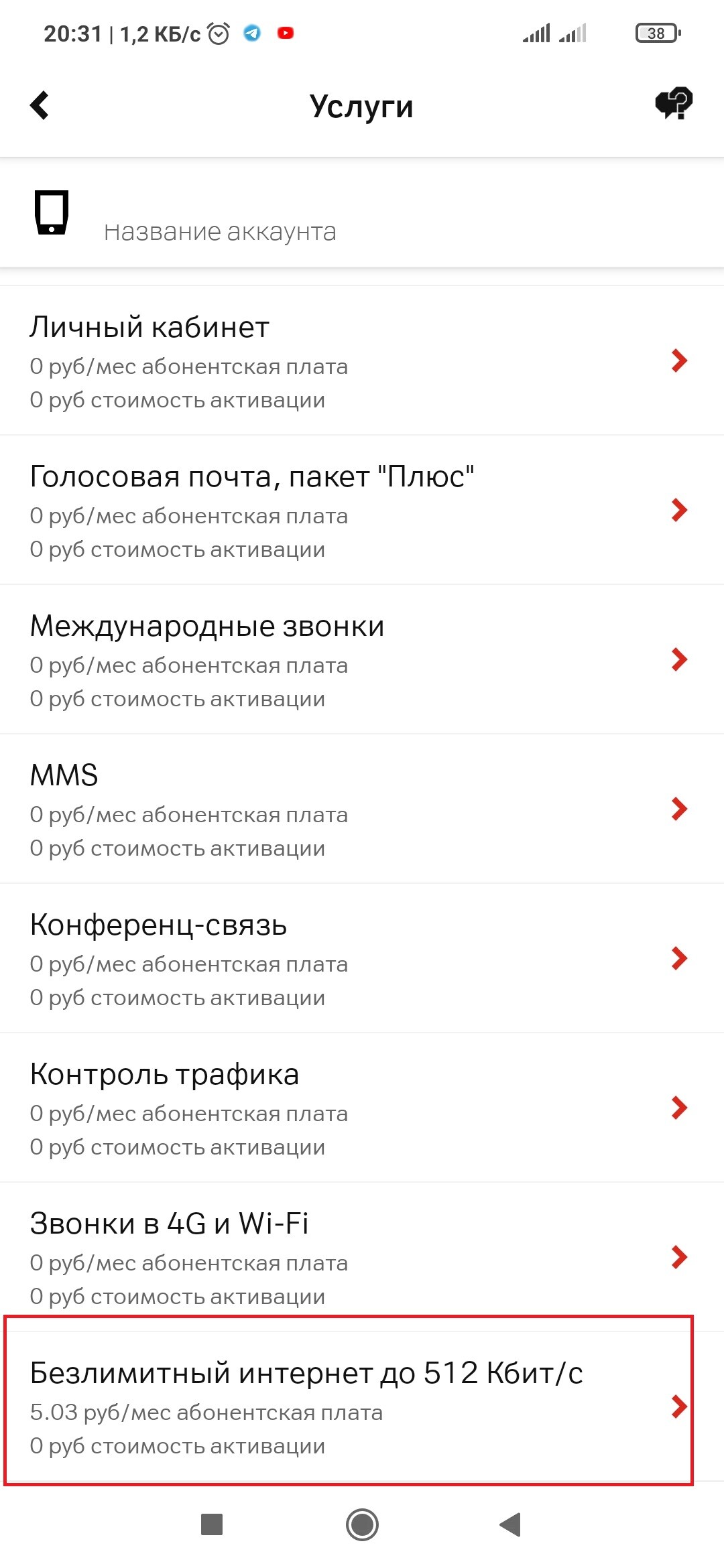View Контроль трафика service details
This screenshot has height=1568, width=724.
click(362, 1108)
